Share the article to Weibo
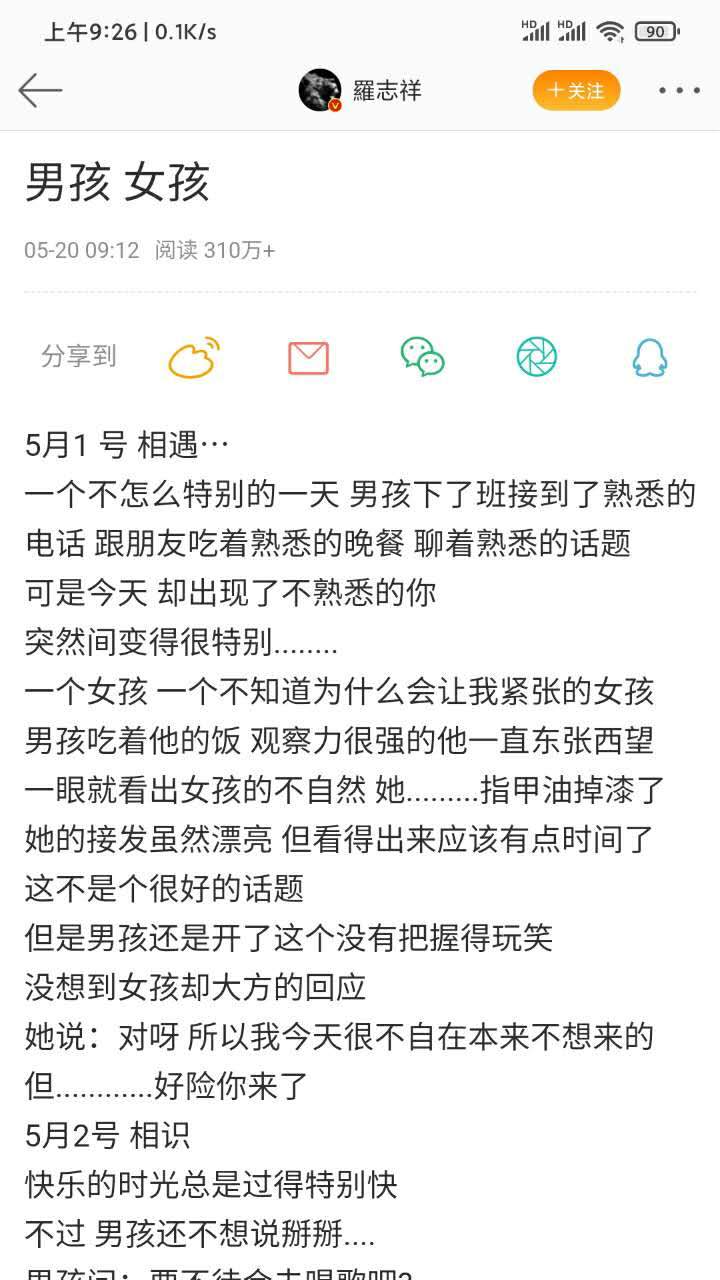This screenshot has width=720, height=1280. [196, 357]
